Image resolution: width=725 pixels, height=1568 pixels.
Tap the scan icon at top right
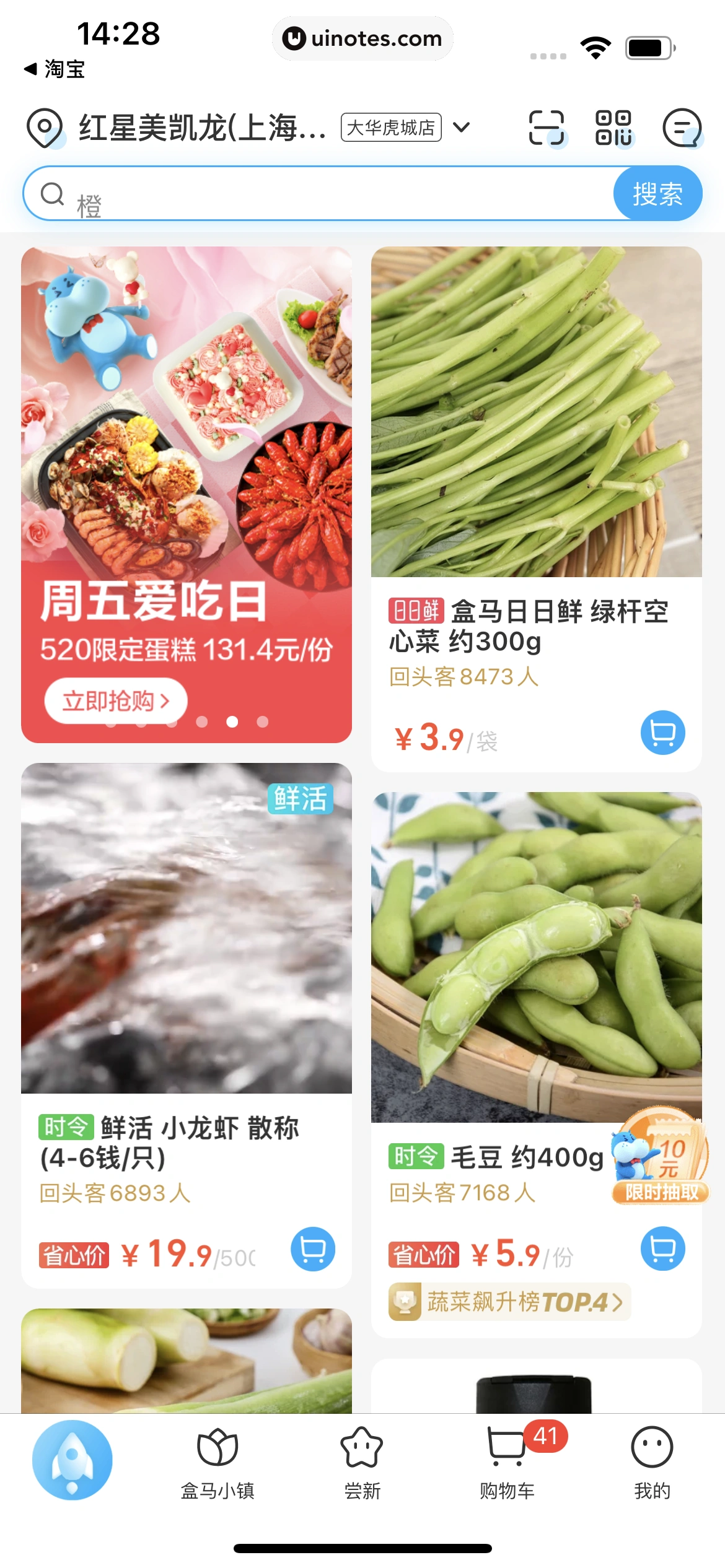pos(545,128)
